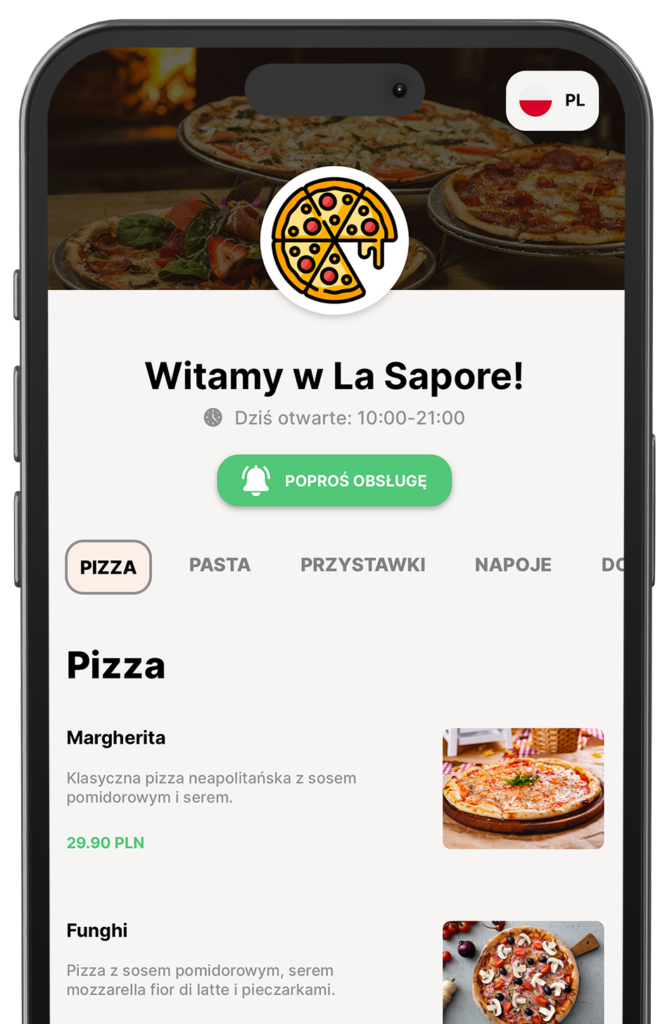667x1024 pixels.
Task: View the Funghi pizza photo
Action: click(x=523, y=972)
